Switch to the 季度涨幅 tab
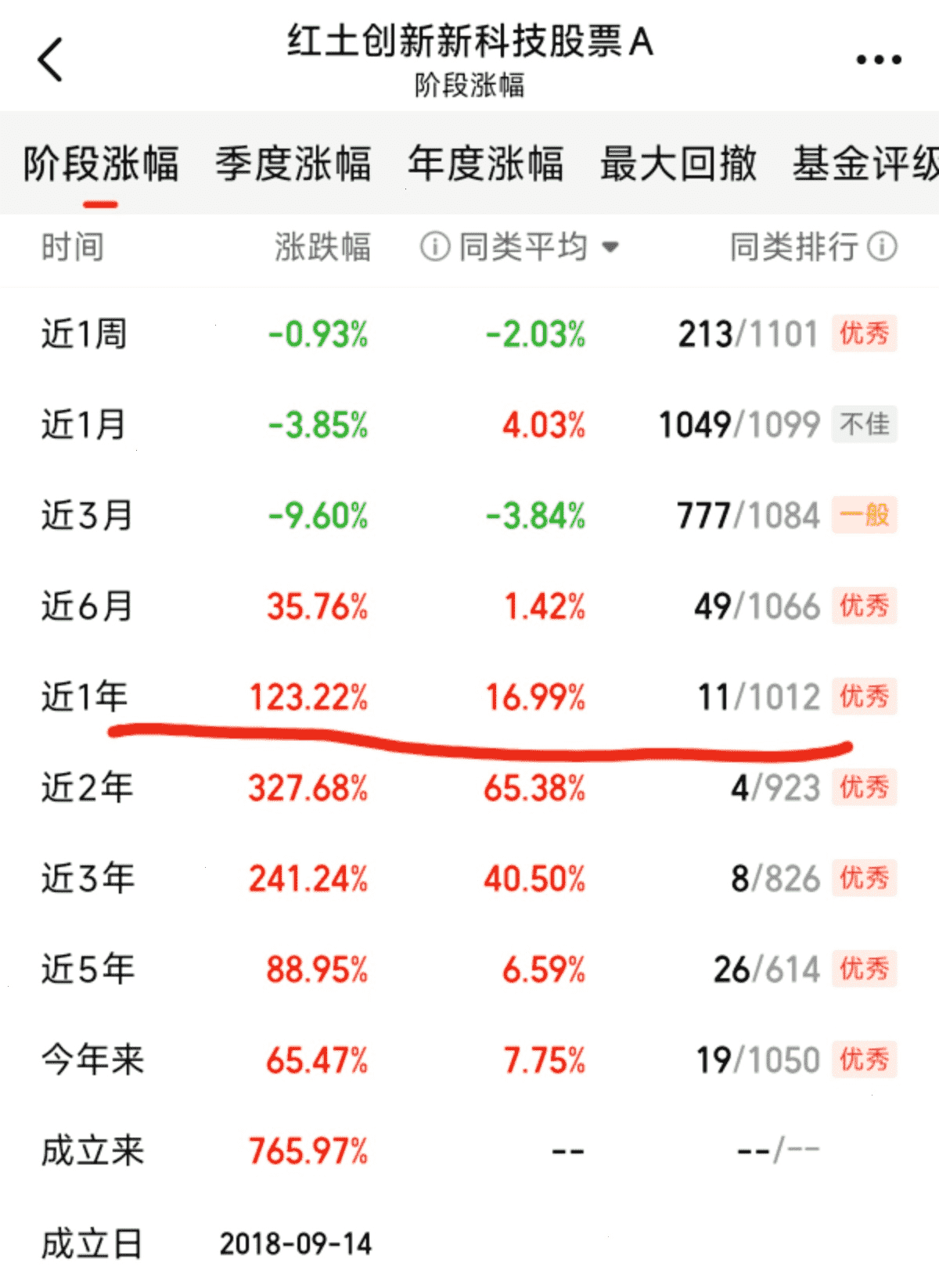Viewport: 939px width, 1288px height. click(293, 164)
